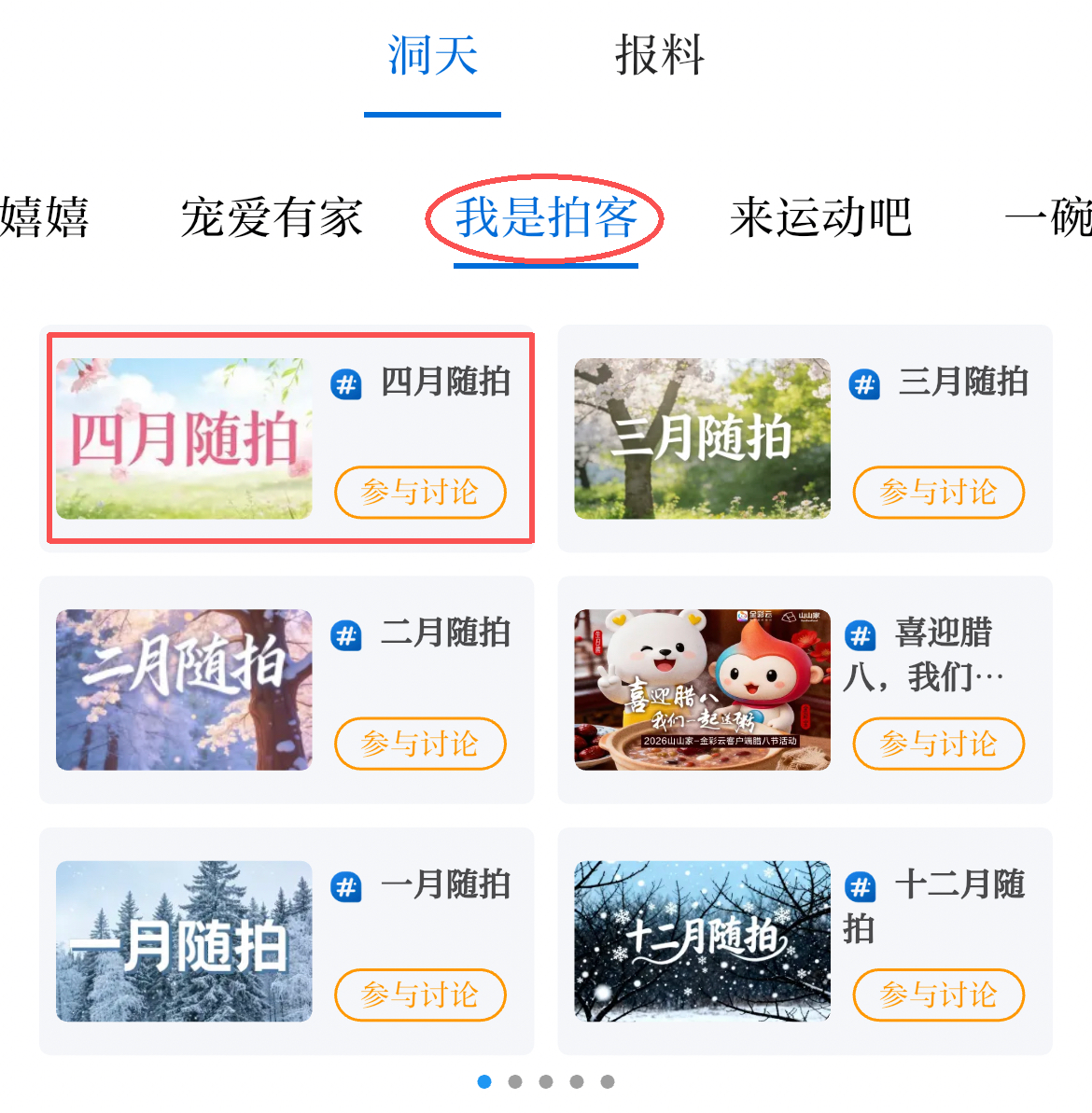The height and width of the screenshot is (1113, 1092).
Task: Select the 来运动吧 category
Action: tap(820, 218)
